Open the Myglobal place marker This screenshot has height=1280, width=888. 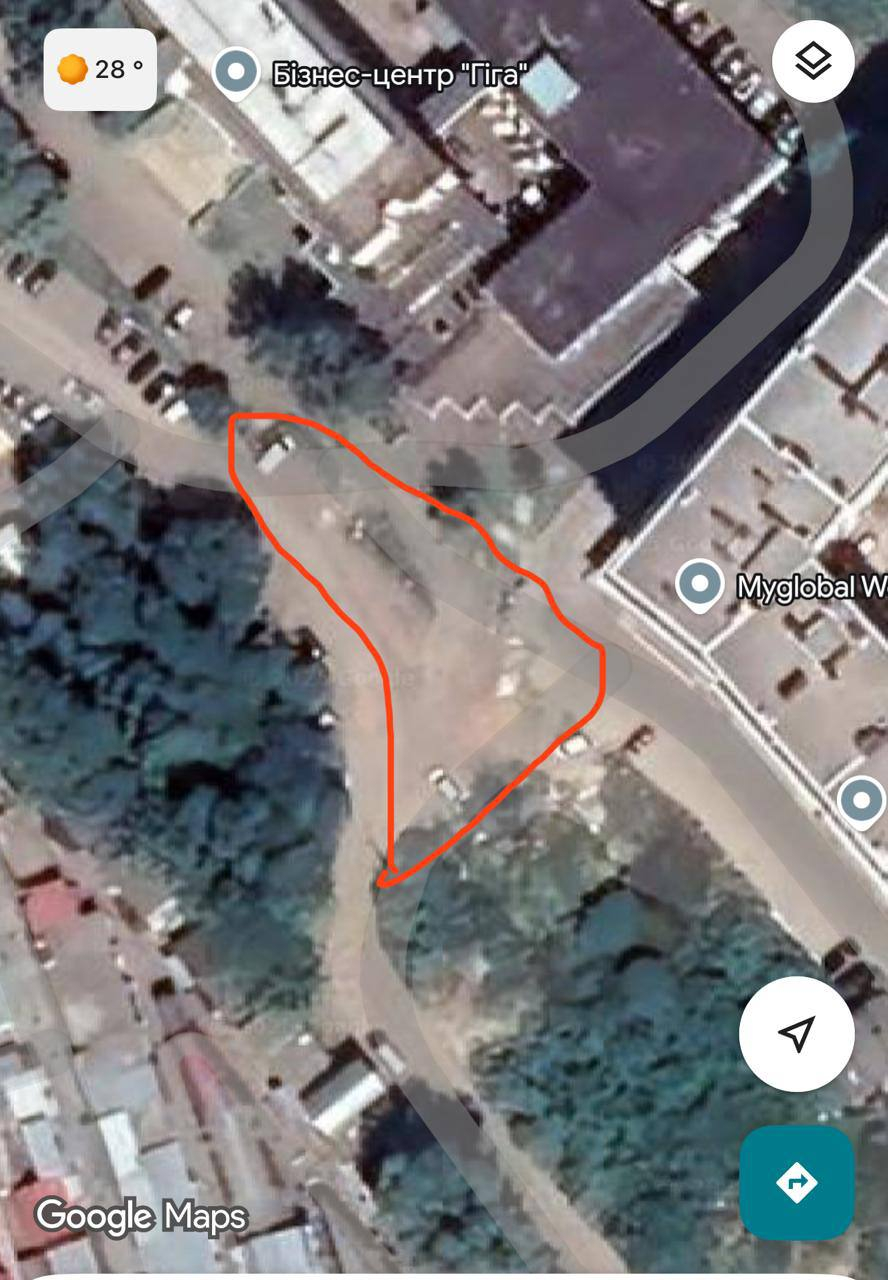(x=699, y=585)
